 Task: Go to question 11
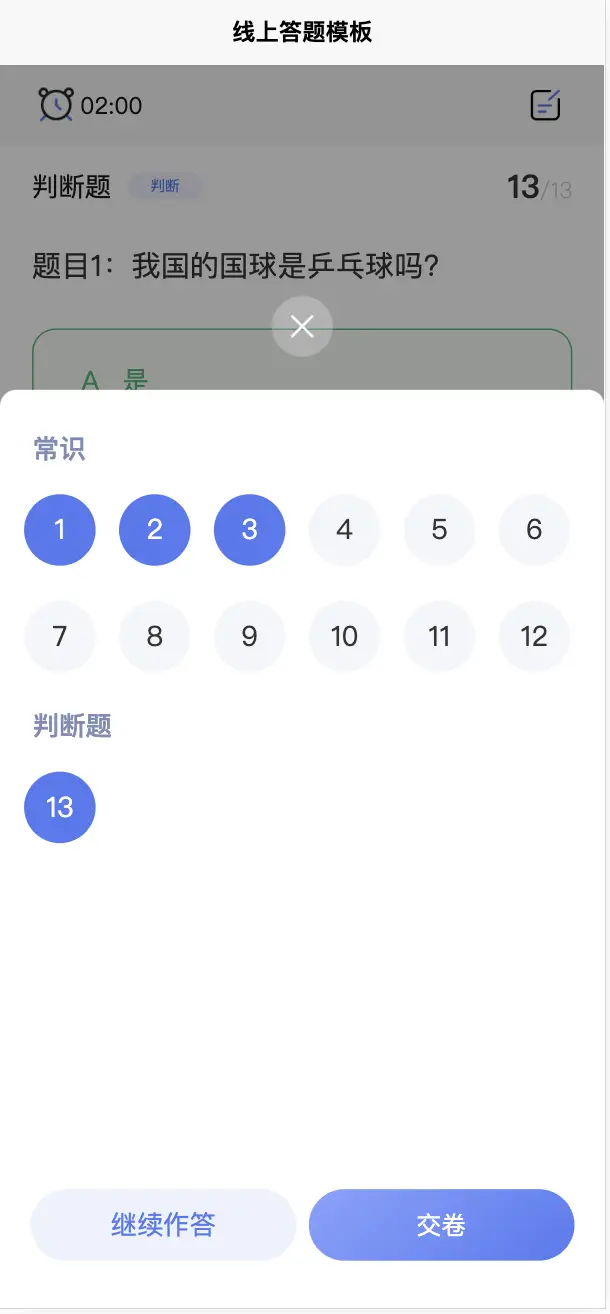[439, 636]
